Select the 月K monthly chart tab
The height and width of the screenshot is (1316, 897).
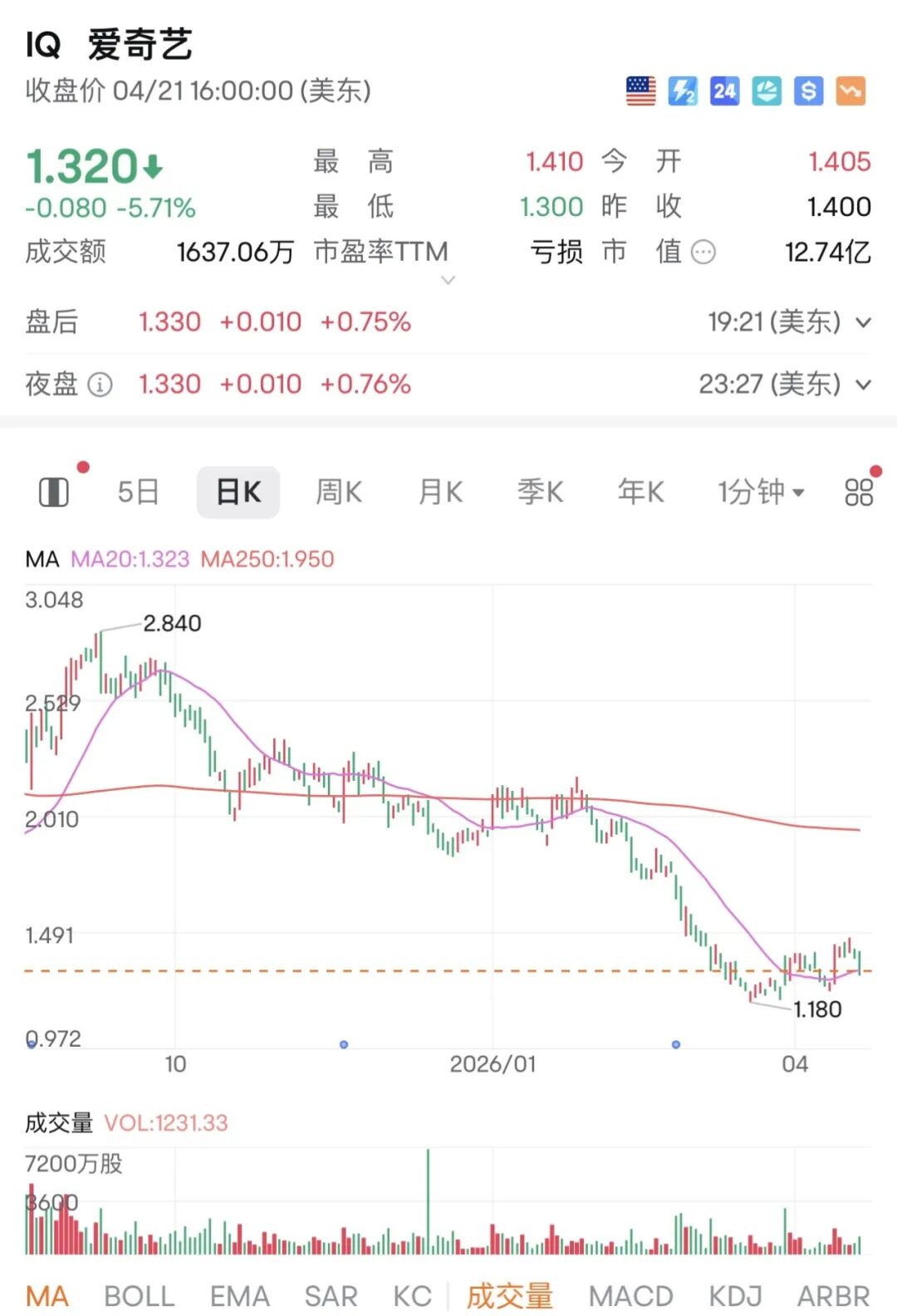tap(440, 492)
